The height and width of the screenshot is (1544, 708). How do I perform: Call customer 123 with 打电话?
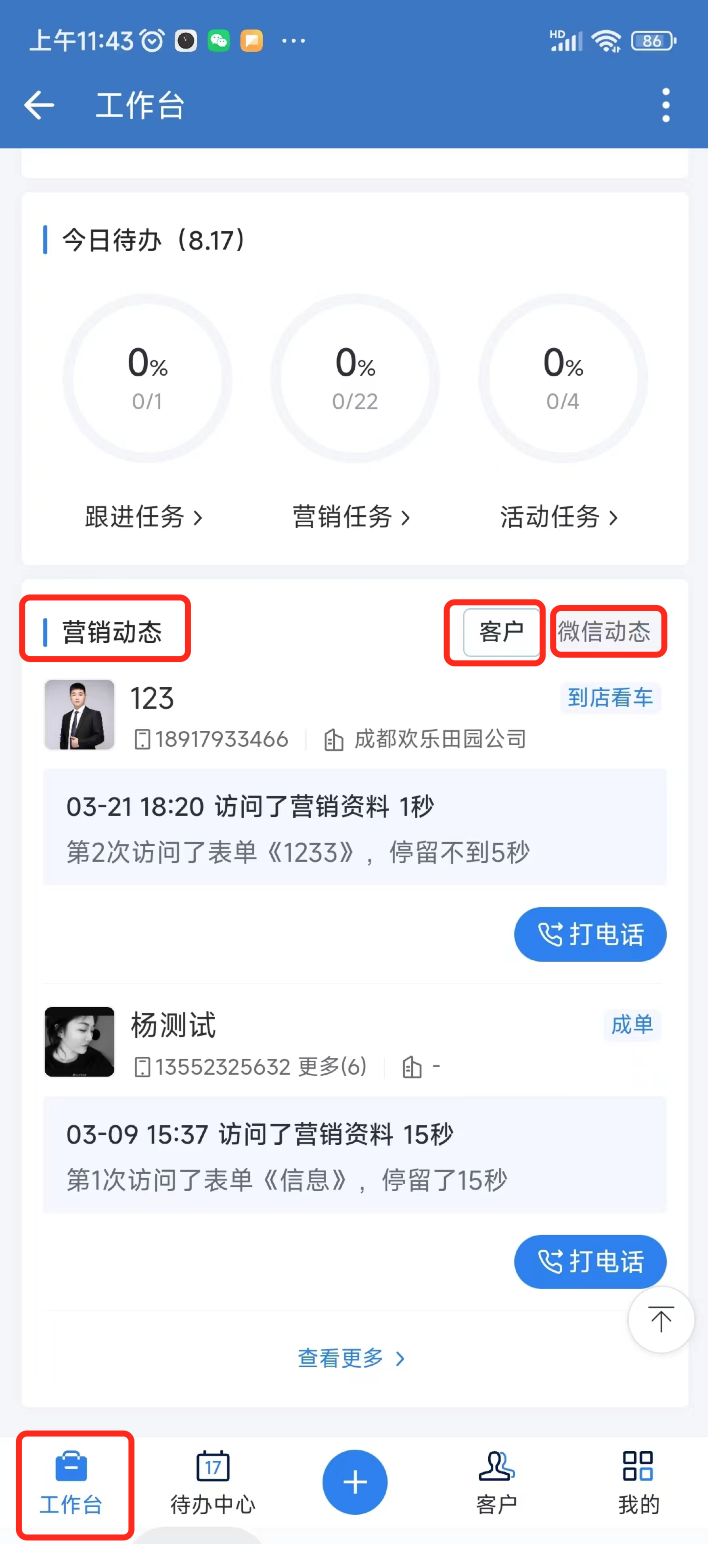590,935
